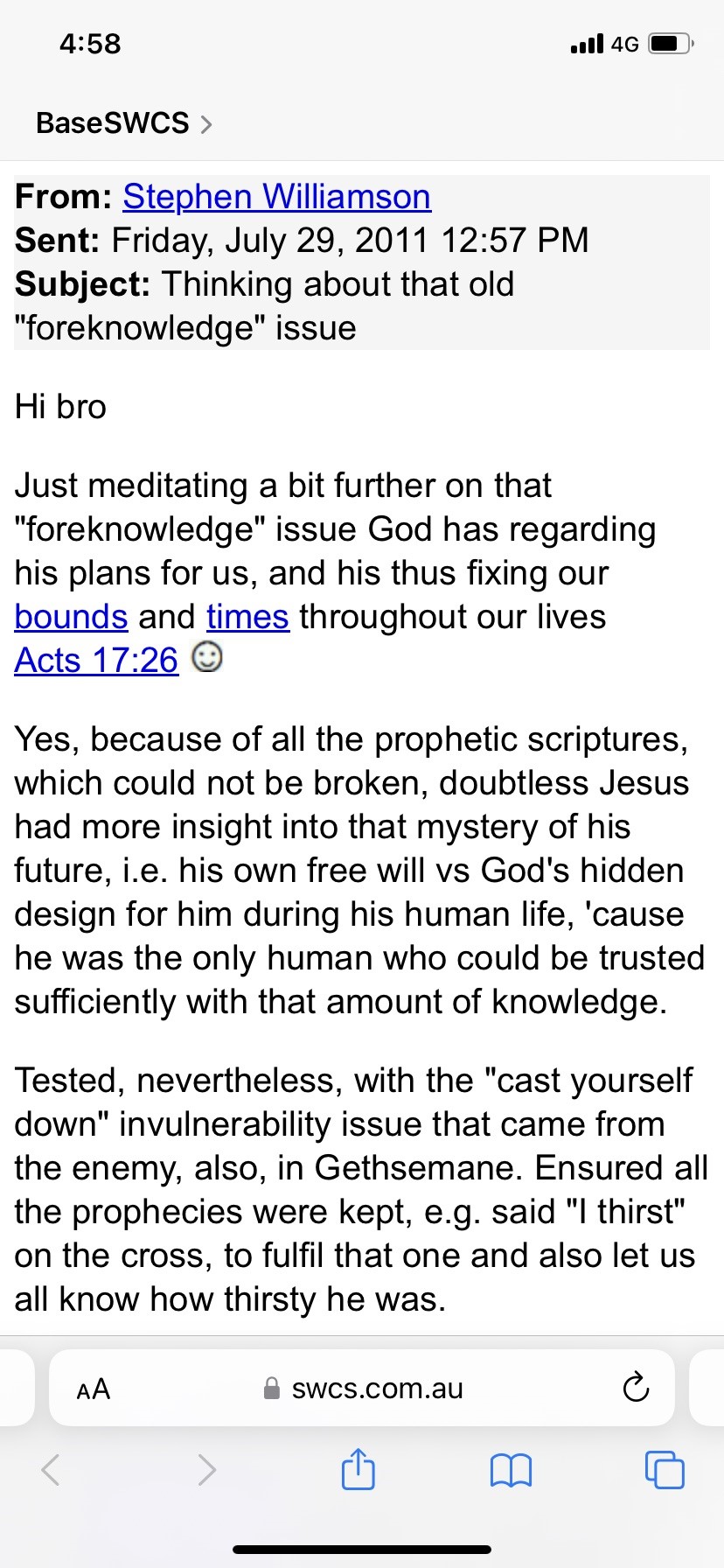Go back to the previous page
Image resolution: width=724 pixels, height=1568 pixels.
(x=51, y=1469)
